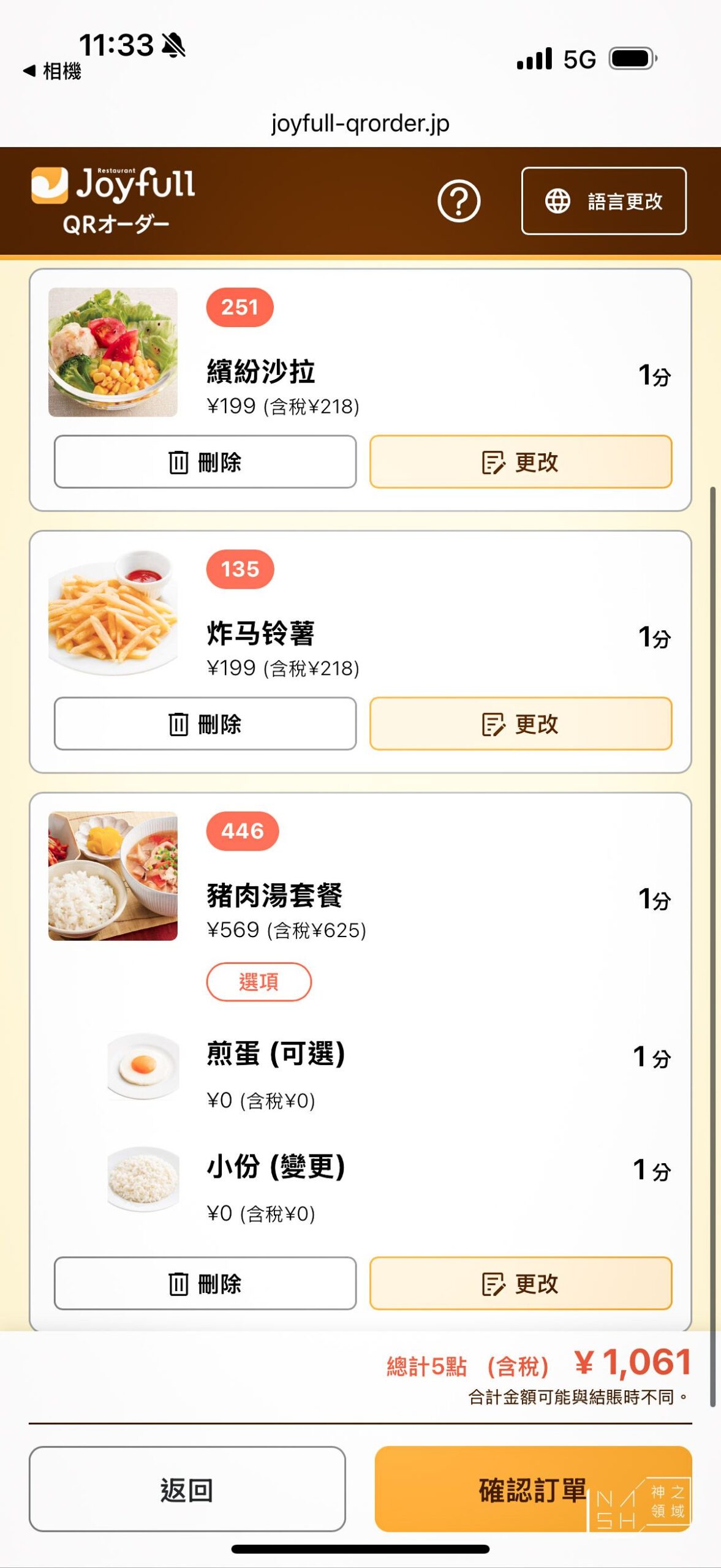
Task: Open the help question mark icon
Action: 458,201
